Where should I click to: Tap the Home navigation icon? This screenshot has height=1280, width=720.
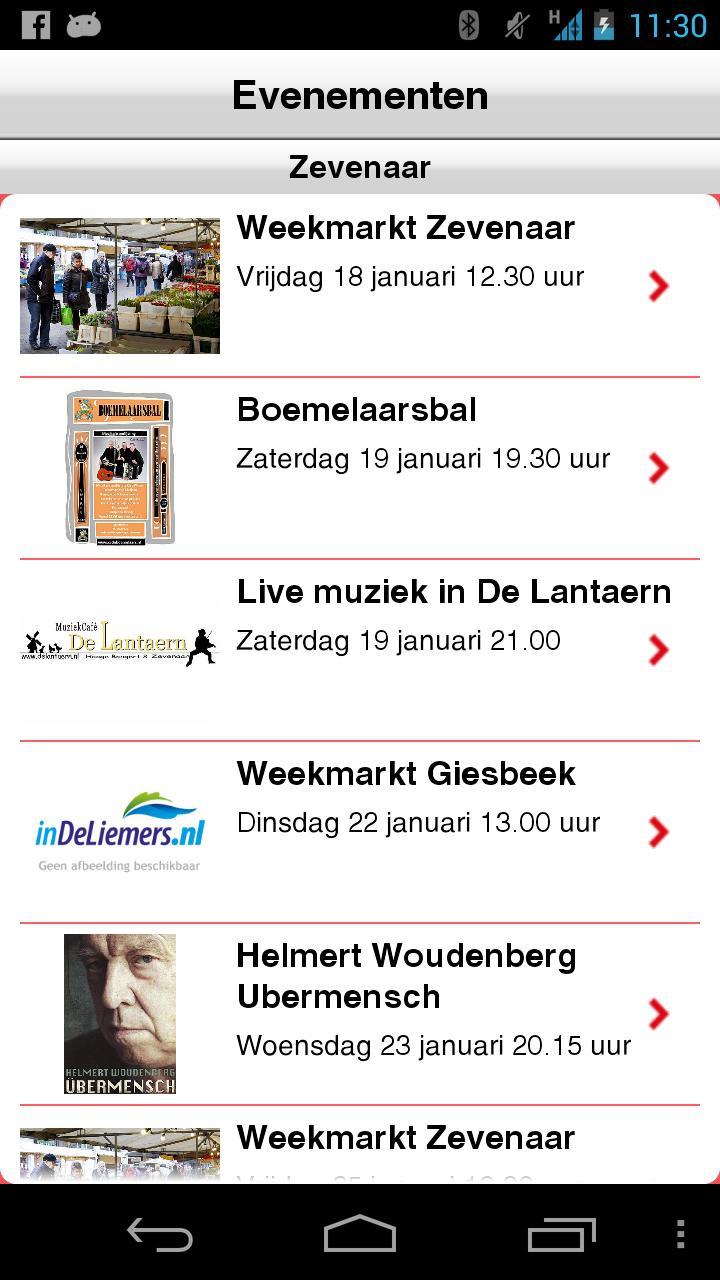point(360,1234)
